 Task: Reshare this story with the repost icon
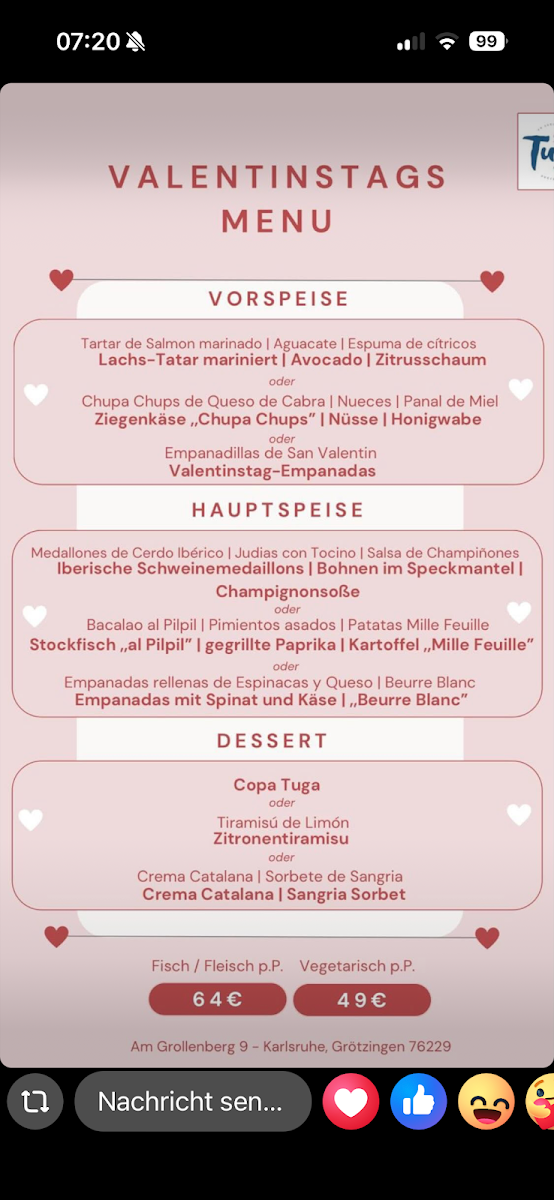[x=35, y=1102]
